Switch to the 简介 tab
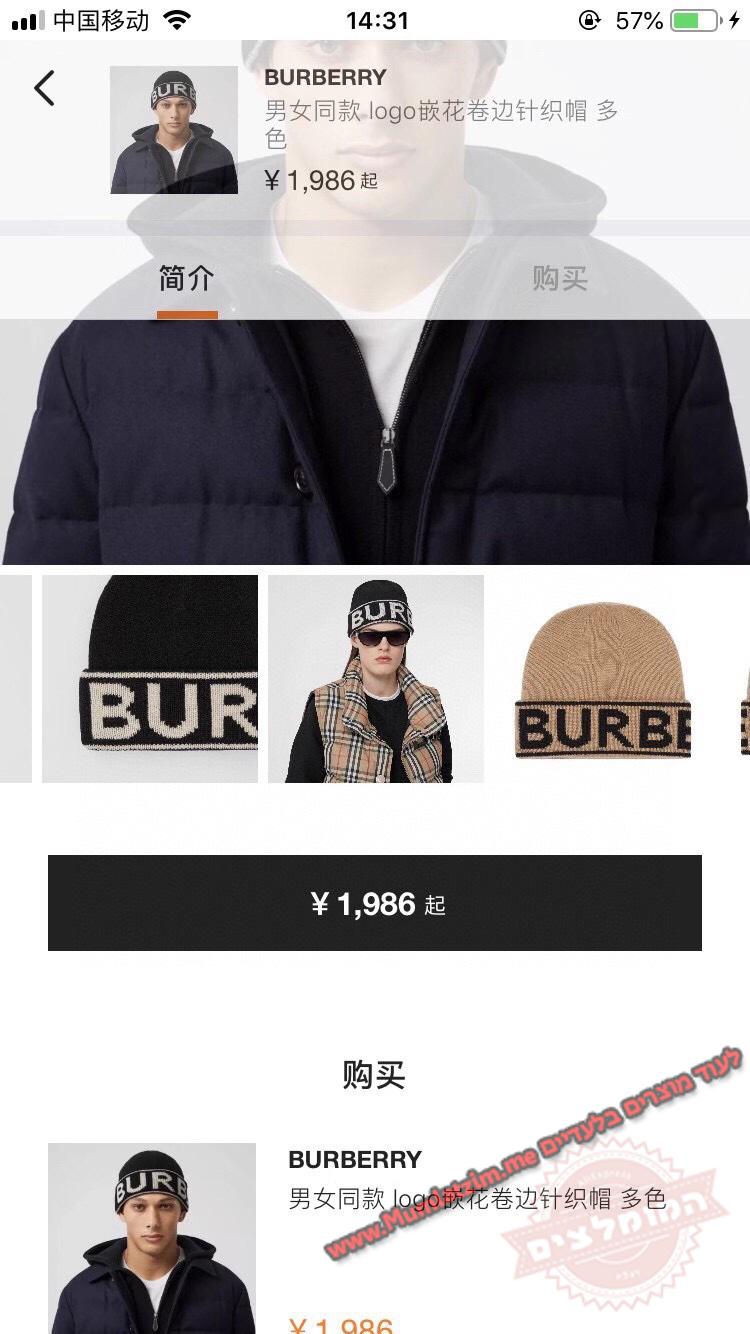 tap(186, 279)
